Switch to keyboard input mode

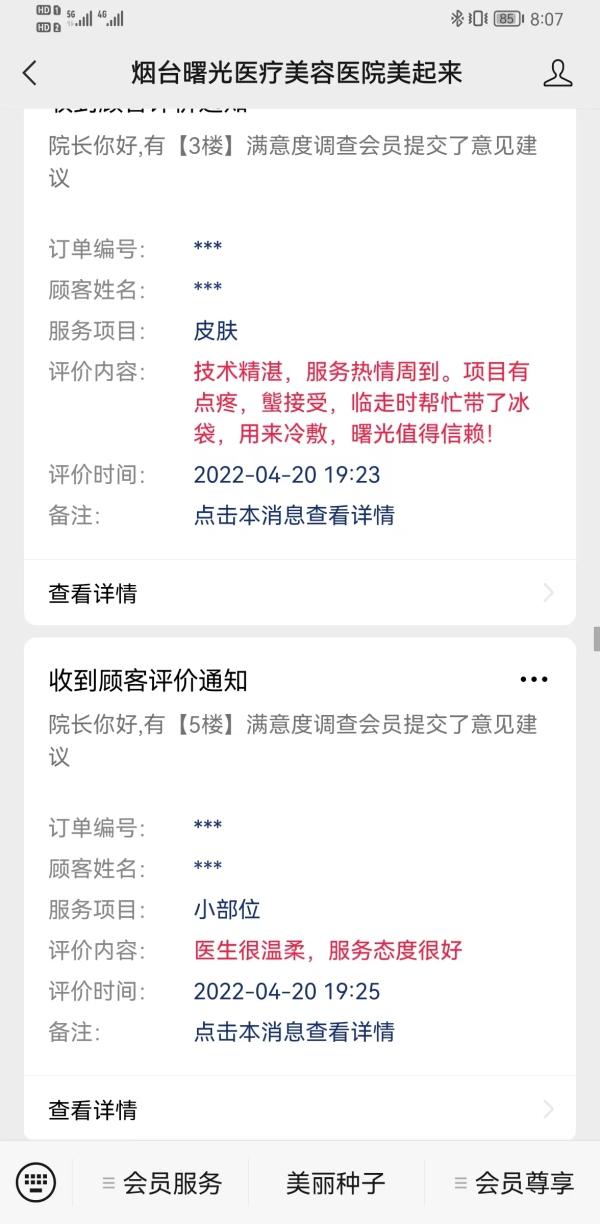pos(36,1183)
